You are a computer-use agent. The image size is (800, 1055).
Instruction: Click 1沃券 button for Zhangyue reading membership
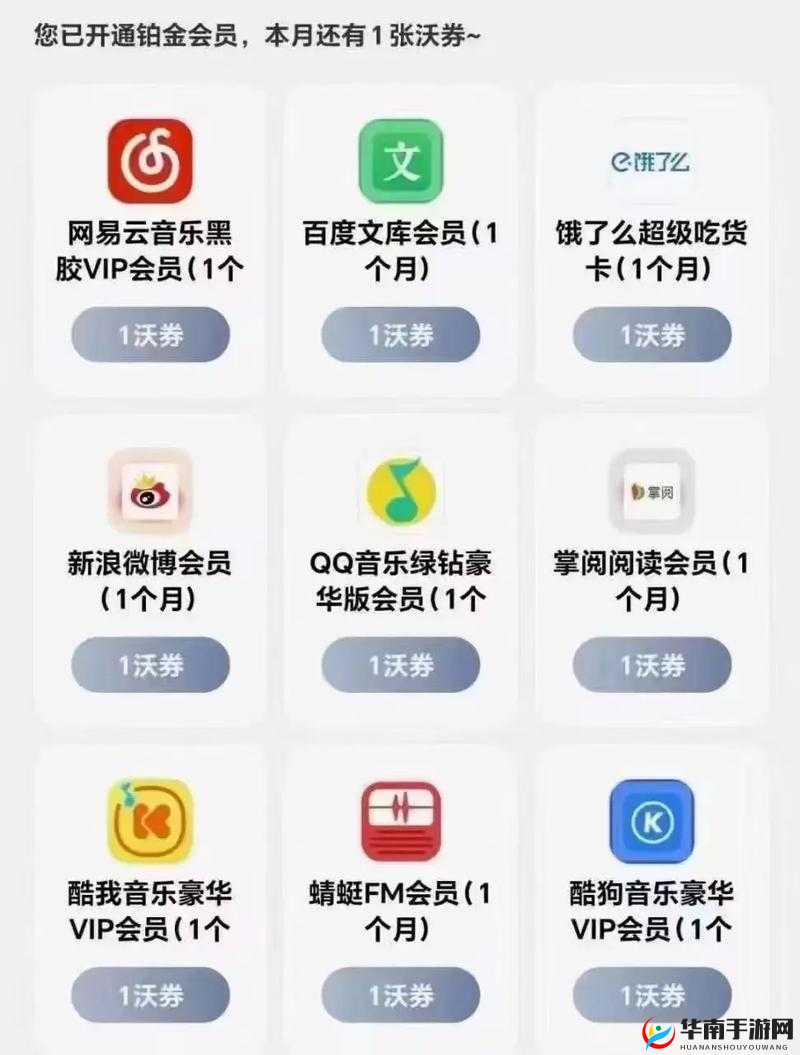coord(650,664)
